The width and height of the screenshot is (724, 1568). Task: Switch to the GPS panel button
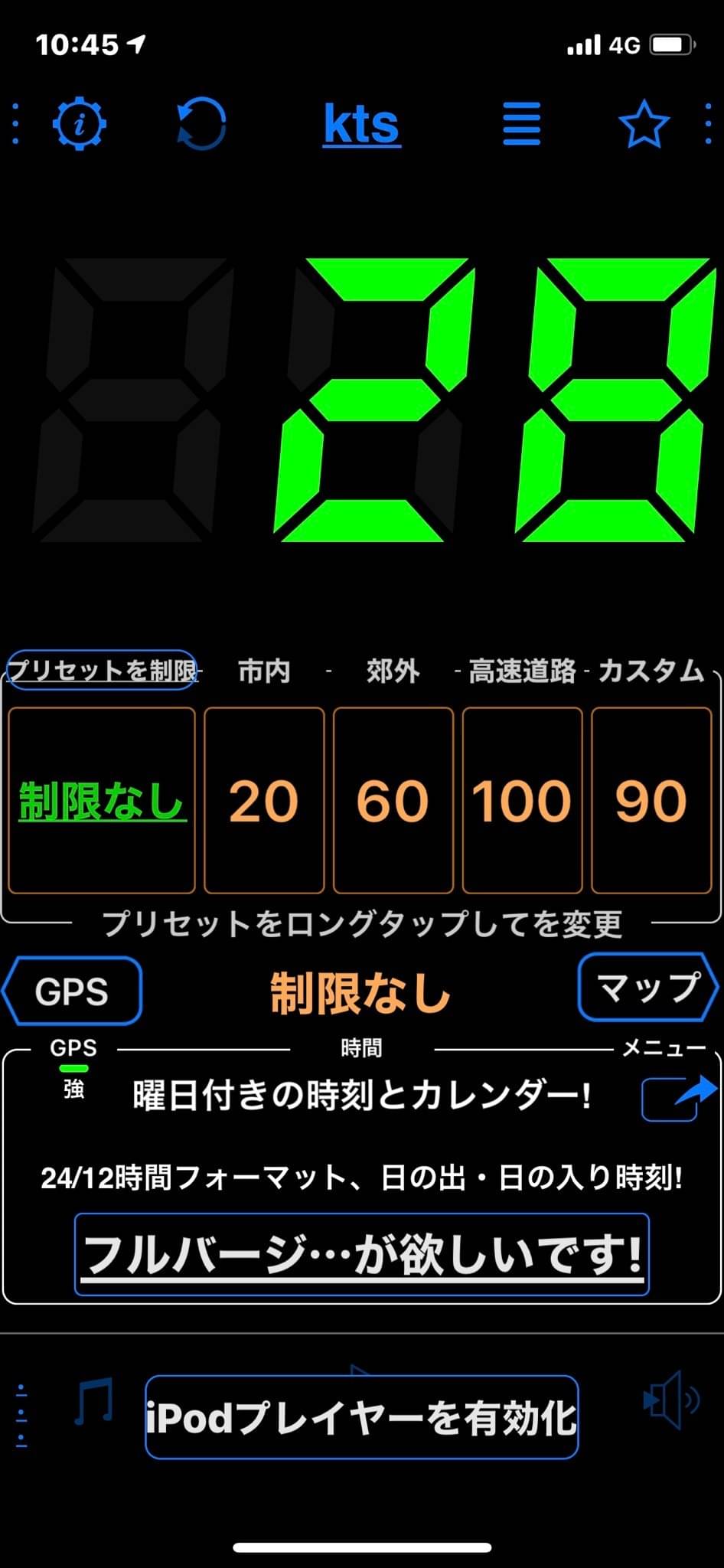coord(73,991)
